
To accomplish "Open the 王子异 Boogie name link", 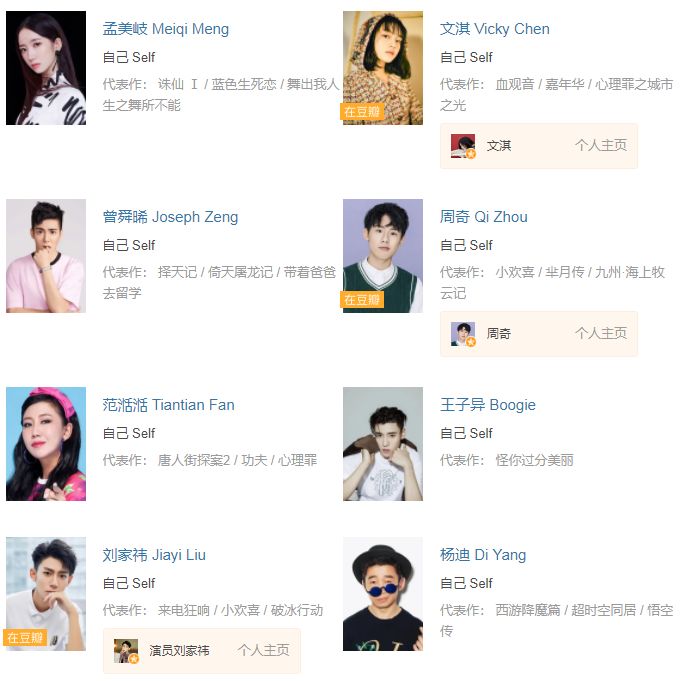I will coord(488,405).
